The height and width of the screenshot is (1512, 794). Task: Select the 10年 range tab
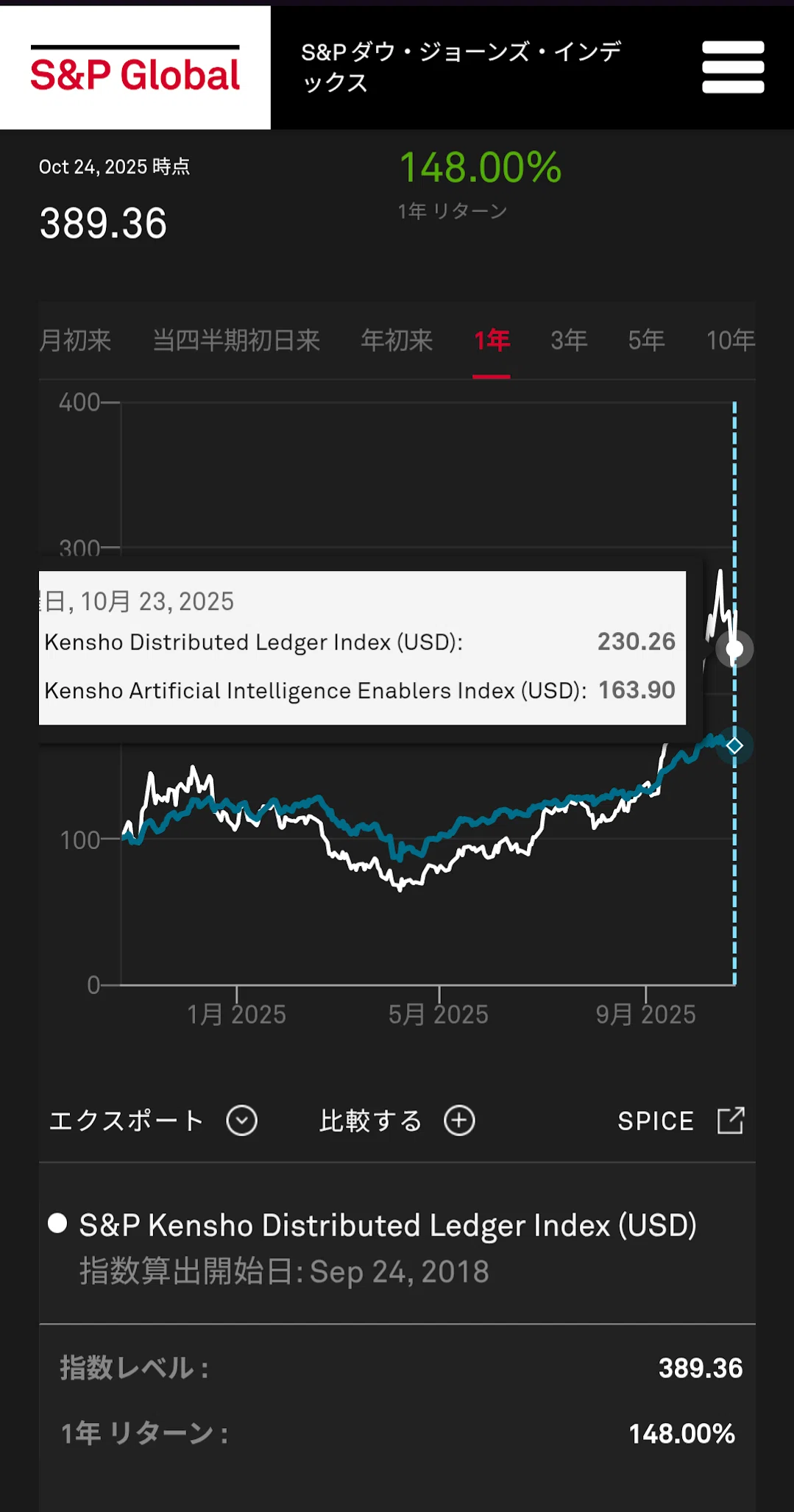pyautogui.click(x=730, y=341)
